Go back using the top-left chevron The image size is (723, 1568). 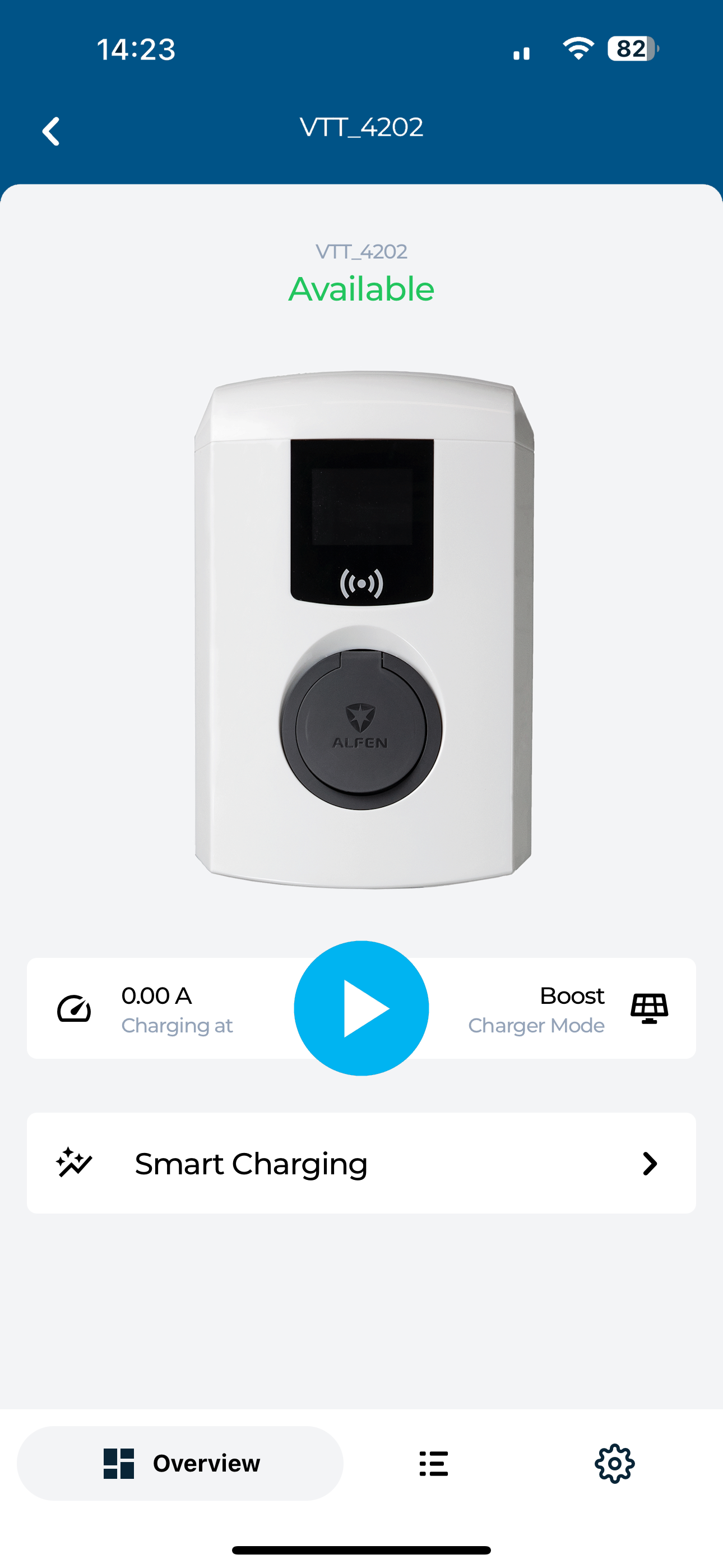click(x=52, y=130)
